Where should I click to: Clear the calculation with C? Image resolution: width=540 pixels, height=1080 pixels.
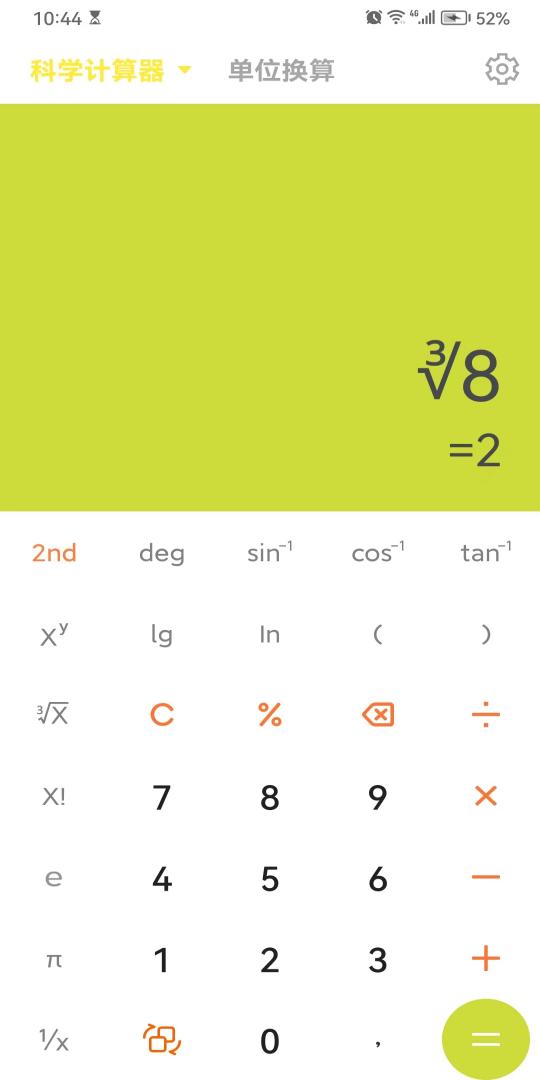point(162,715)
